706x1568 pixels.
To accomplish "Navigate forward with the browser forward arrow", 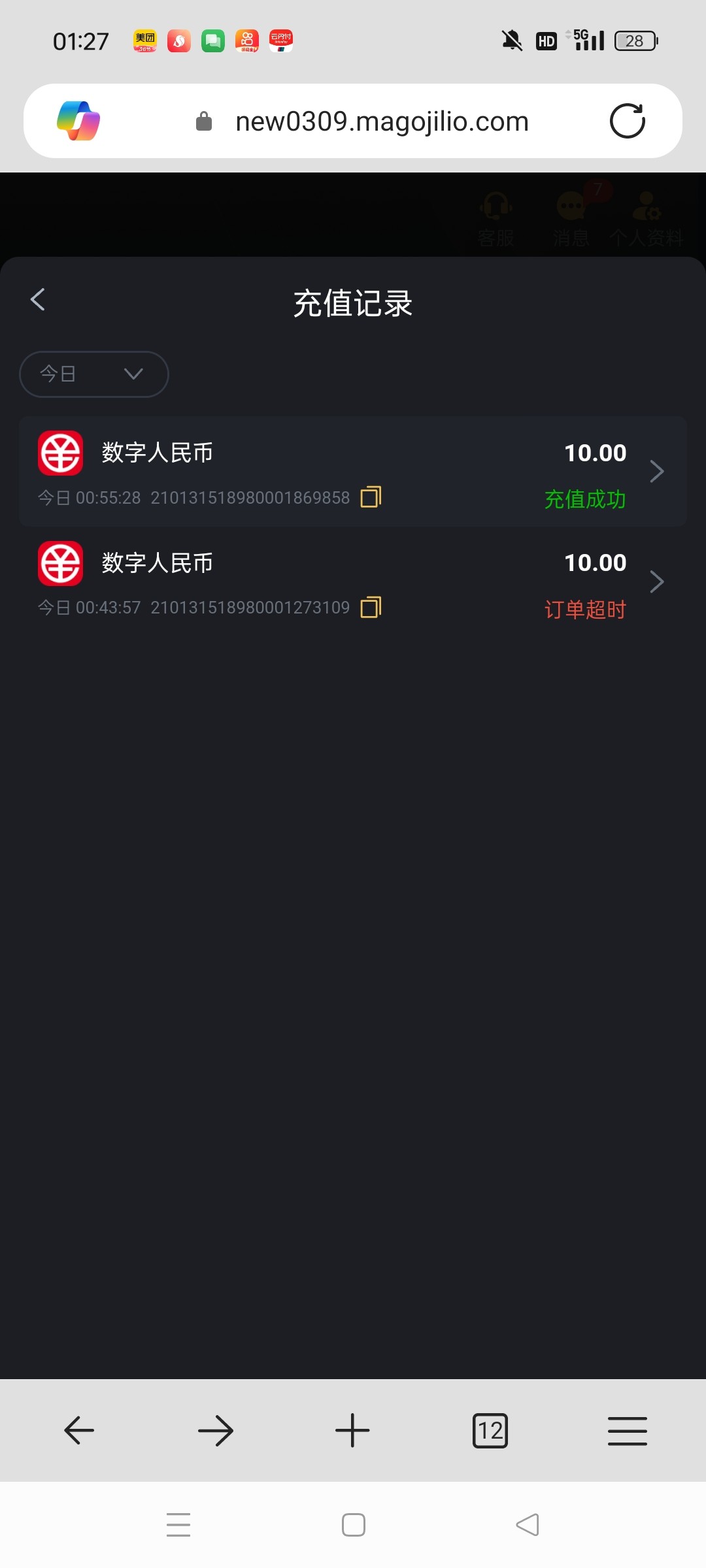I will click(216, 1430).
